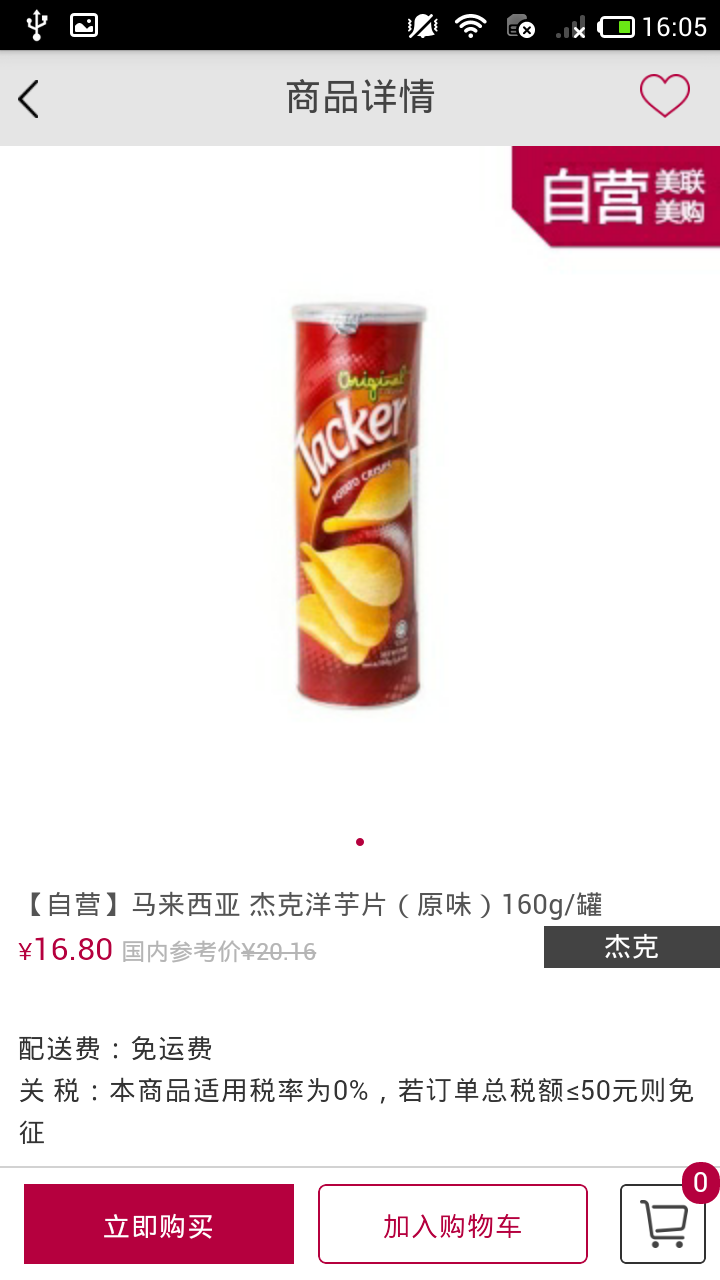Viewport: 720px width, 1280px height.
Task: View the Jacker chips product image
Action: [359, 505]
